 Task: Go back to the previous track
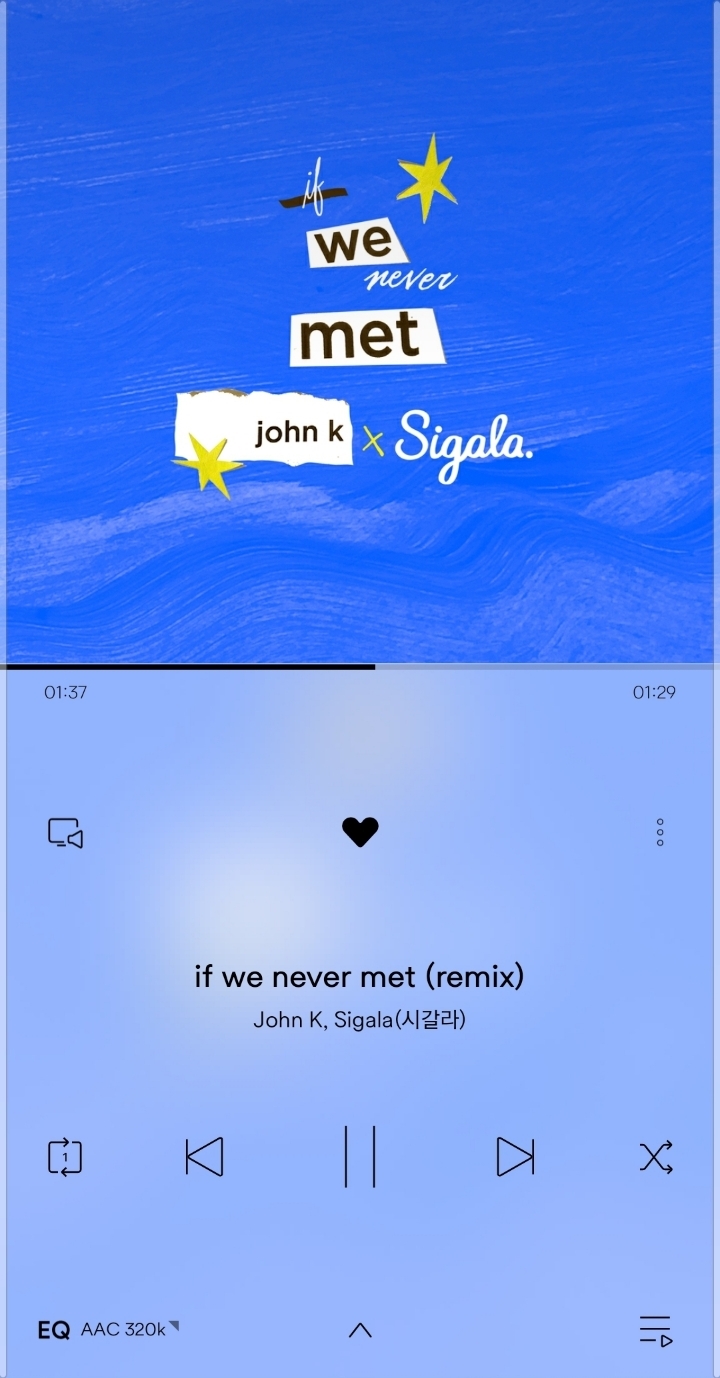pyautogui.click(x=204, y=1157)
